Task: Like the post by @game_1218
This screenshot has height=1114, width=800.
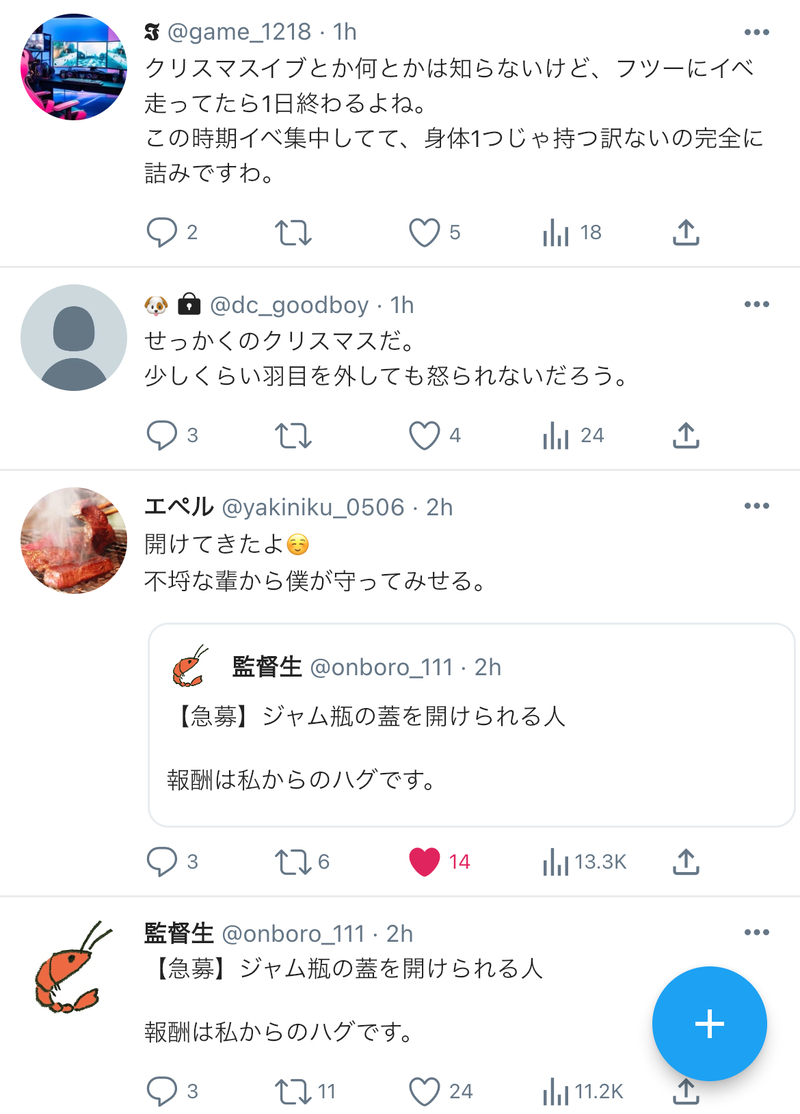Action: pyautogui.click(x=425, y=233)
